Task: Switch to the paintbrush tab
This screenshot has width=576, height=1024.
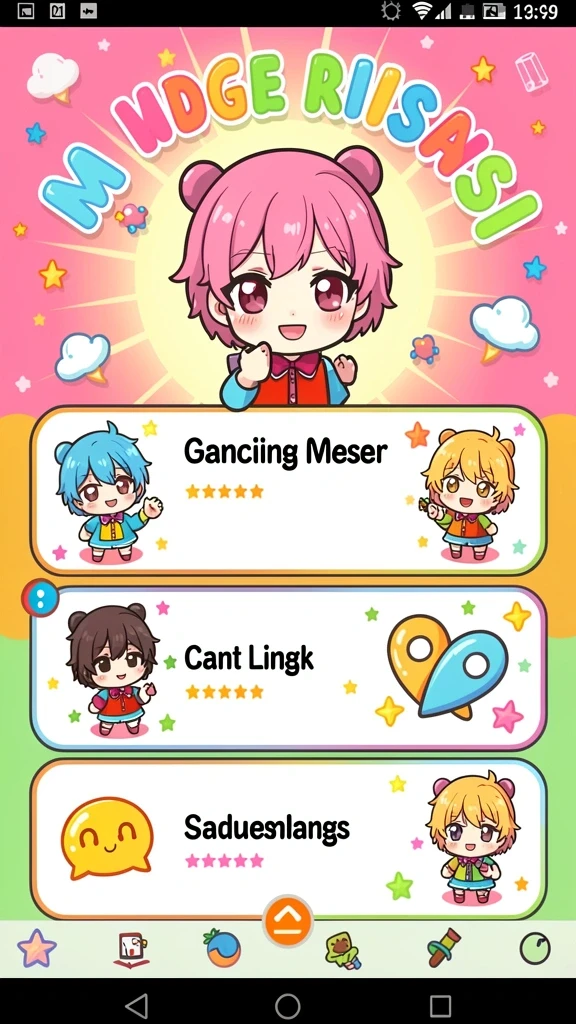Action: pos(443,948)
